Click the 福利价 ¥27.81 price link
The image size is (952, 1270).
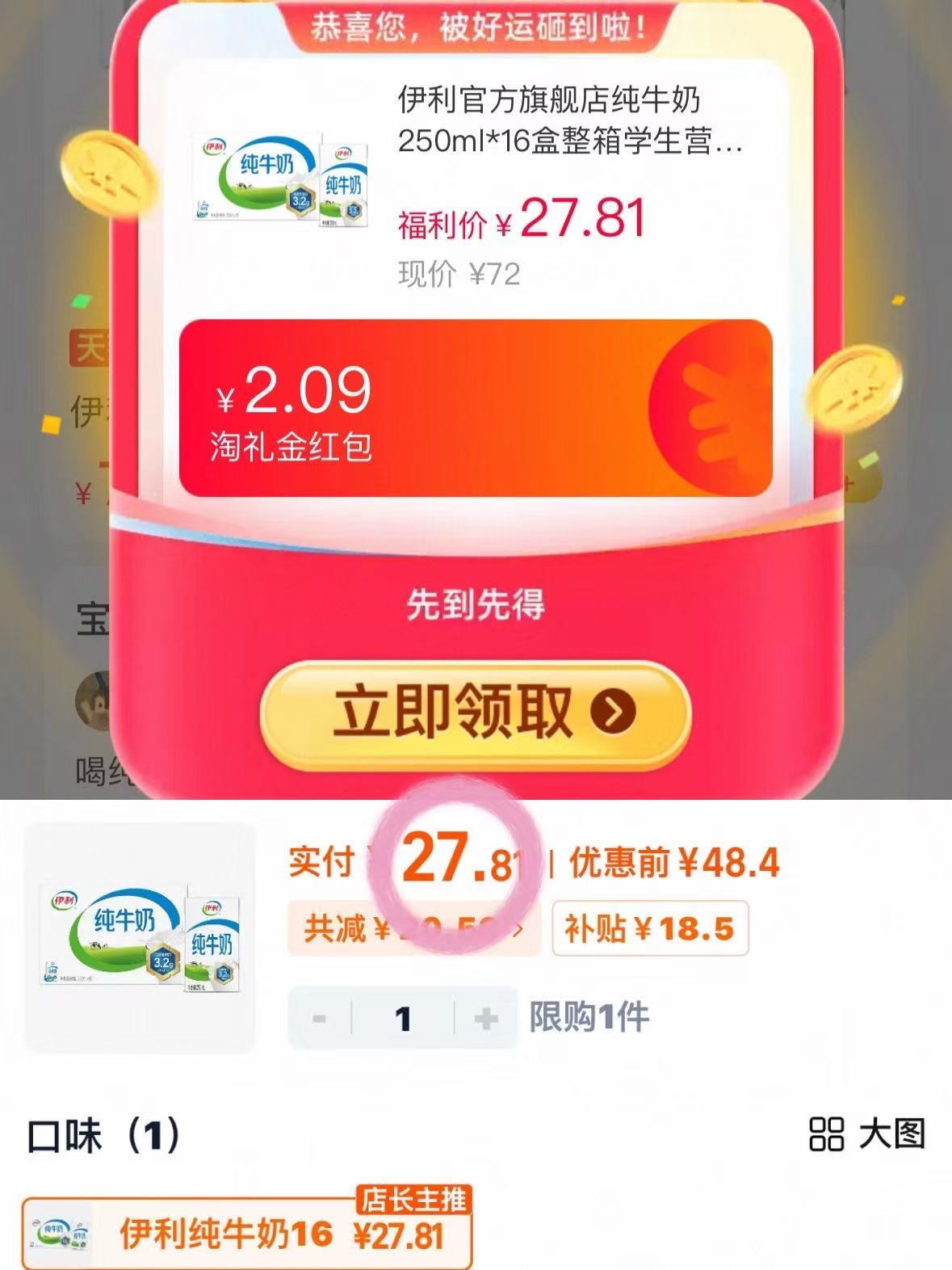tap(521, 218)
